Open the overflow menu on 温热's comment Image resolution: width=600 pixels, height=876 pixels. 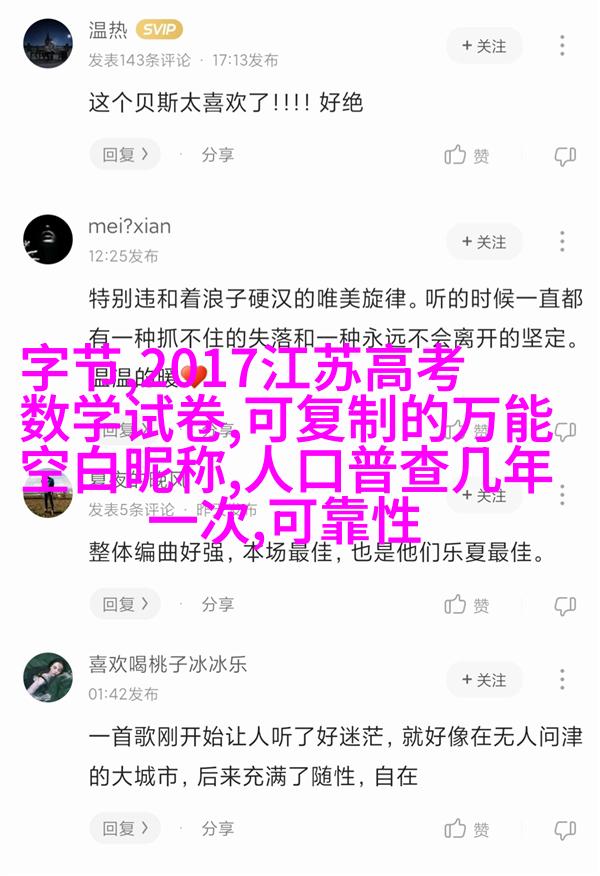[x=563, y=45]
